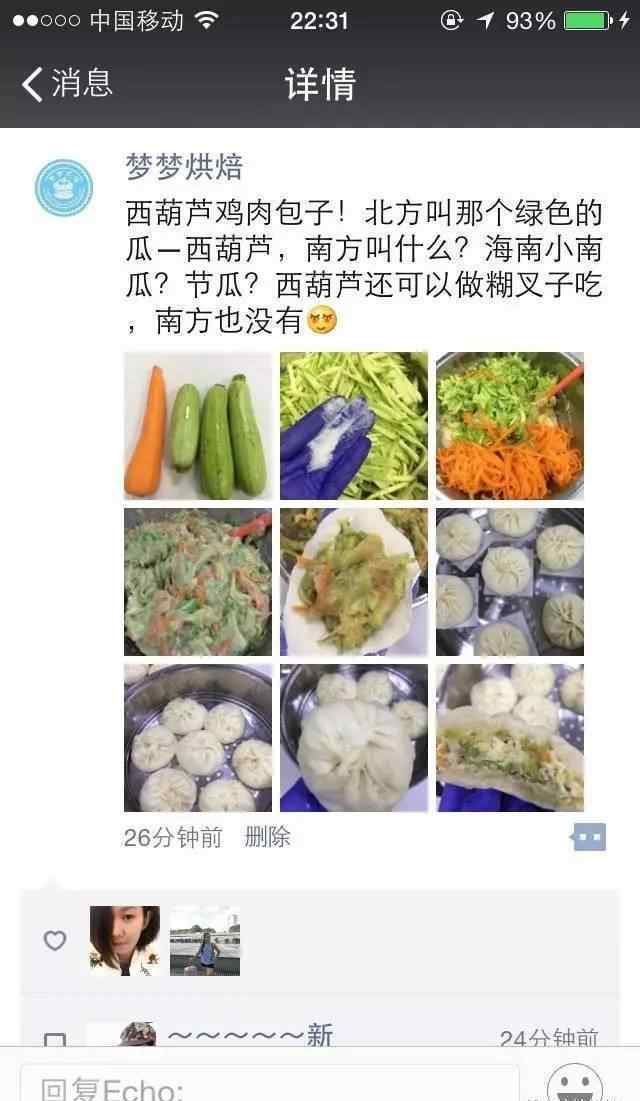640x1101 pixels.
Task: Open 梦梦烘焙's profile avatar
Action: click(64, 188)
